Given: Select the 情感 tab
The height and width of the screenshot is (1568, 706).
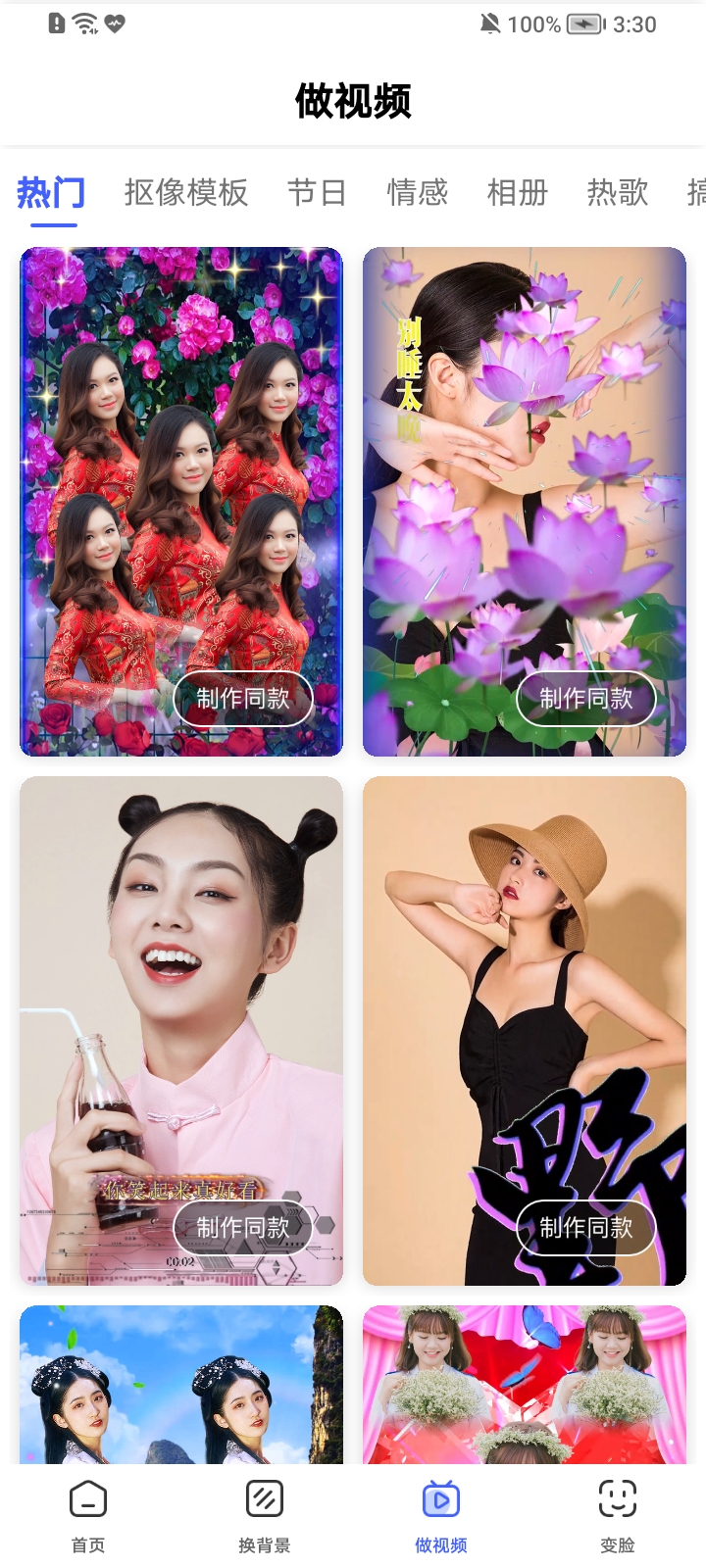Looking at the screenshot, I should (x=418, y=193).
